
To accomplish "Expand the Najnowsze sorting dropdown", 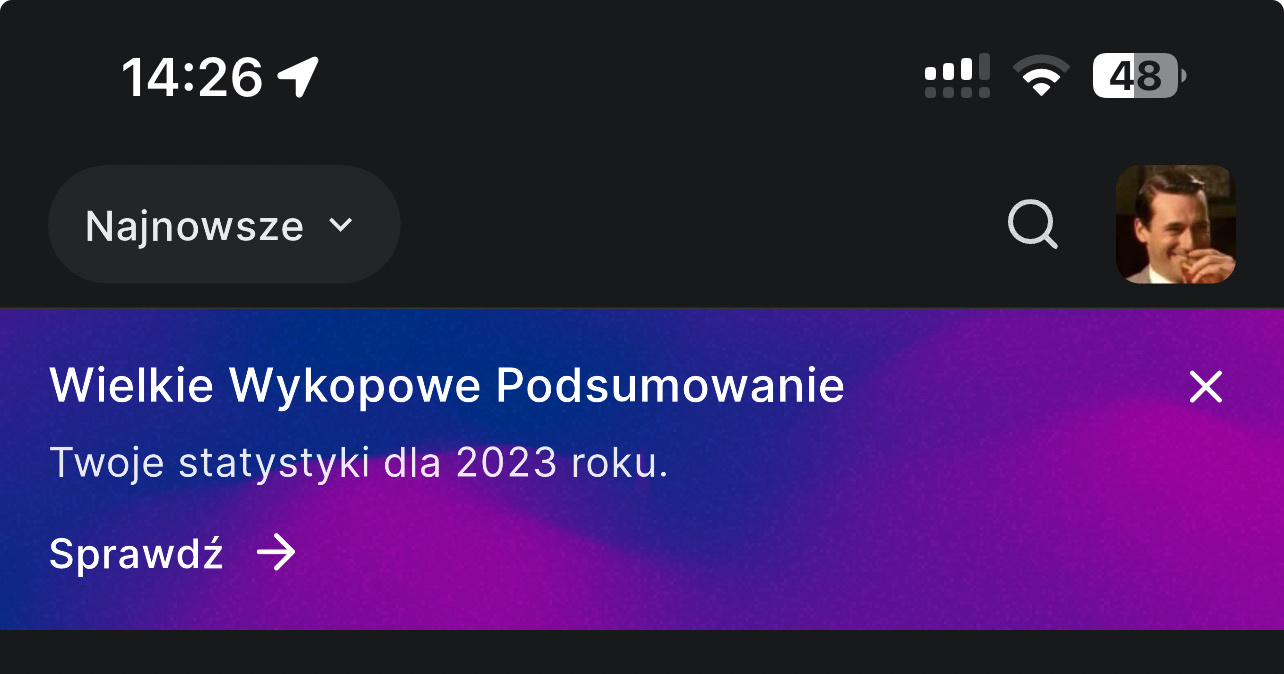I will click(x=223, y=225).
